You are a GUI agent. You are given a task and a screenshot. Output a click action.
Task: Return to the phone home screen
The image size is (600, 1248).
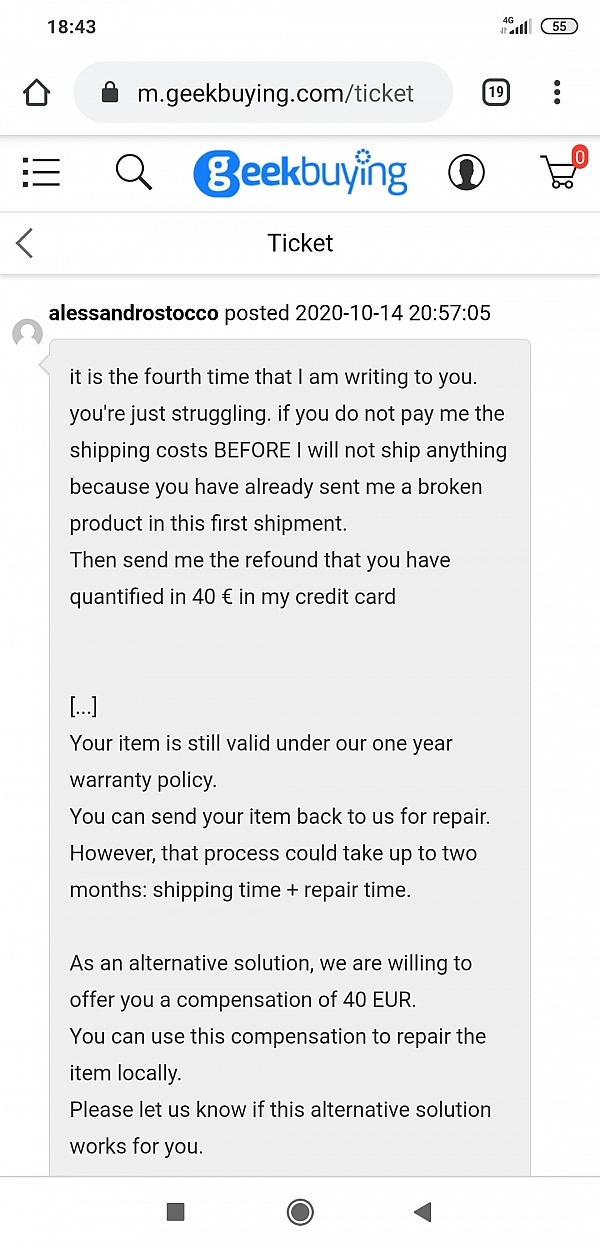[299, 1212]
